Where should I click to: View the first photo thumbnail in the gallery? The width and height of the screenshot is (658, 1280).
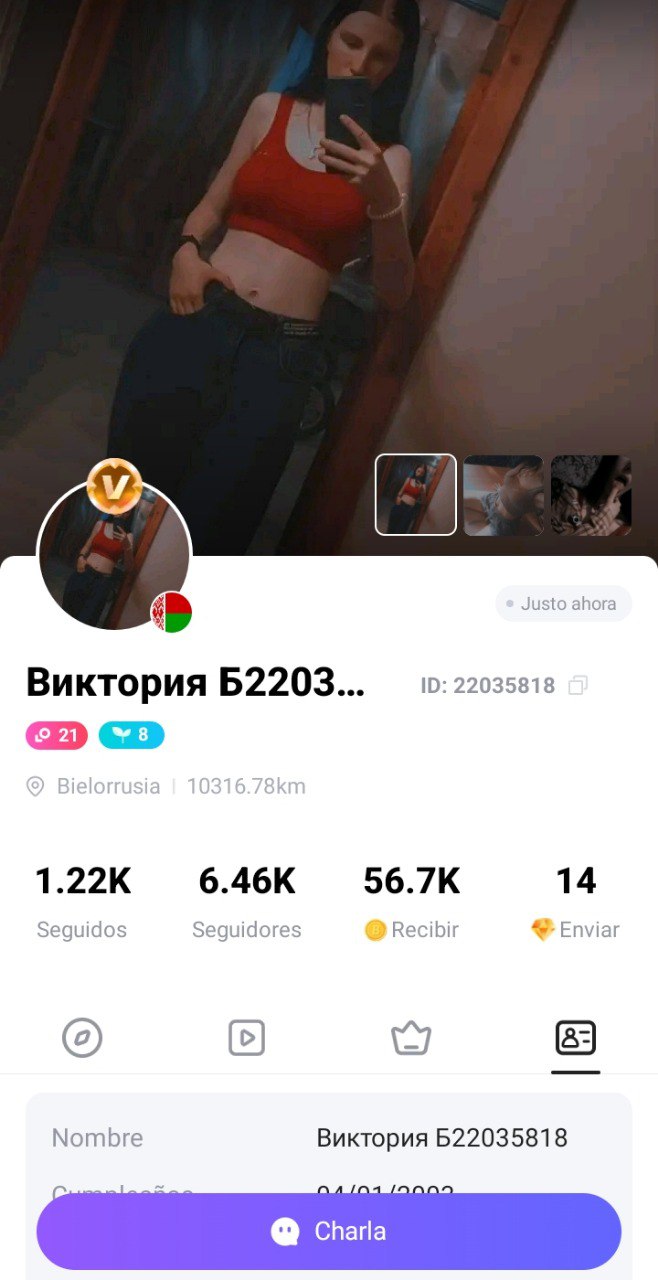(x=416, y=495)
